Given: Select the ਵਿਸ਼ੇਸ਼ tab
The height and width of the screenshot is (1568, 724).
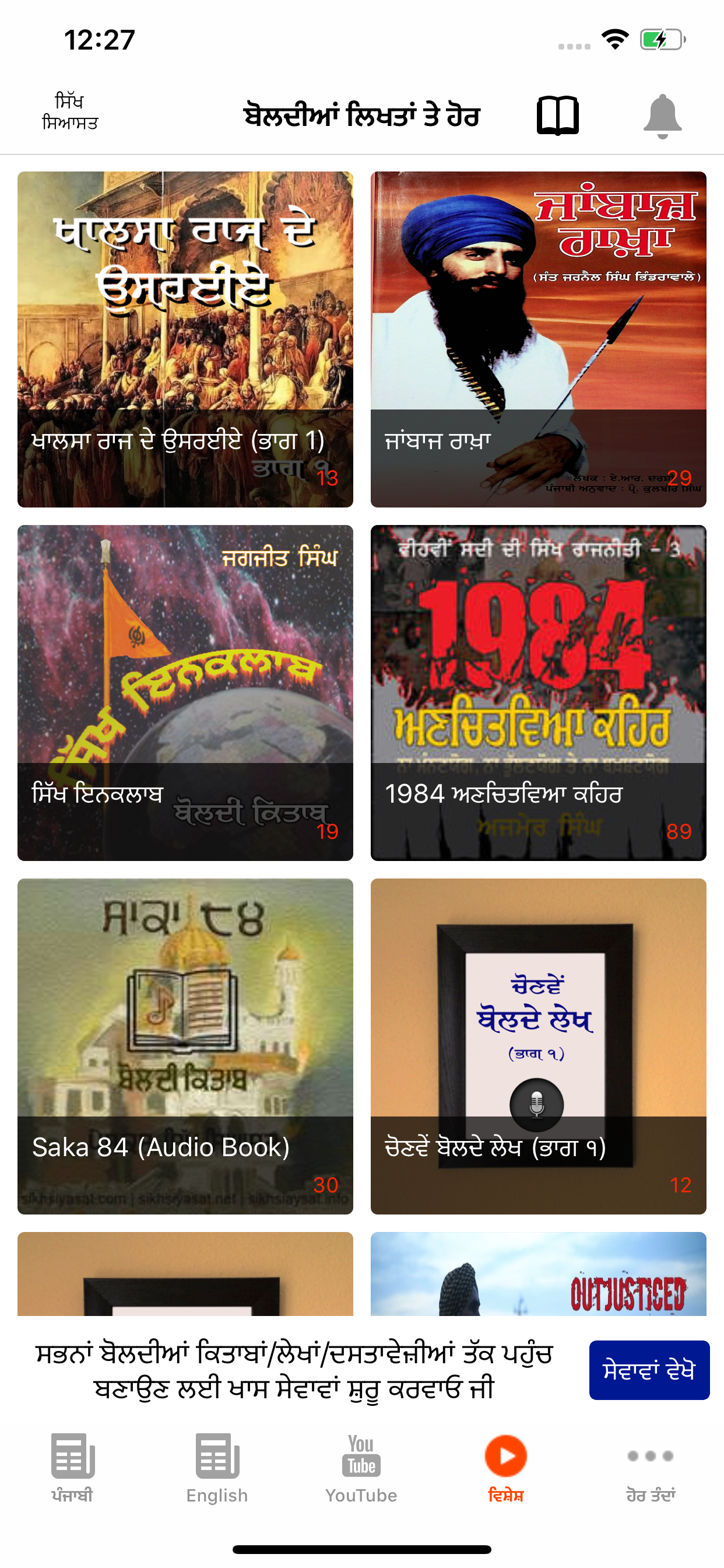Looking at the screenshot, I should click(x=505, y=1468).
